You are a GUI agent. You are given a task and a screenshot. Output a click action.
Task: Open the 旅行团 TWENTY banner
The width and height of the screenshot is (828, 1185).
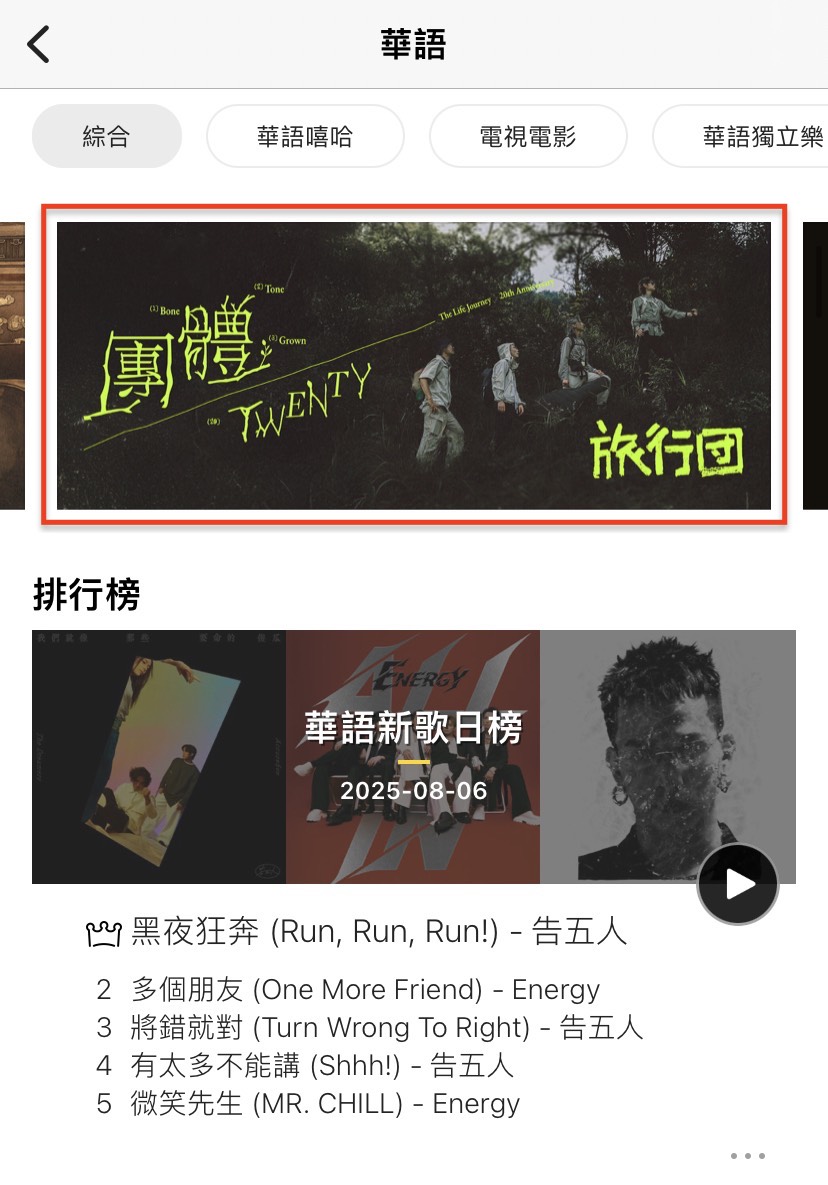pyautogui.click(x=414, y=365)
